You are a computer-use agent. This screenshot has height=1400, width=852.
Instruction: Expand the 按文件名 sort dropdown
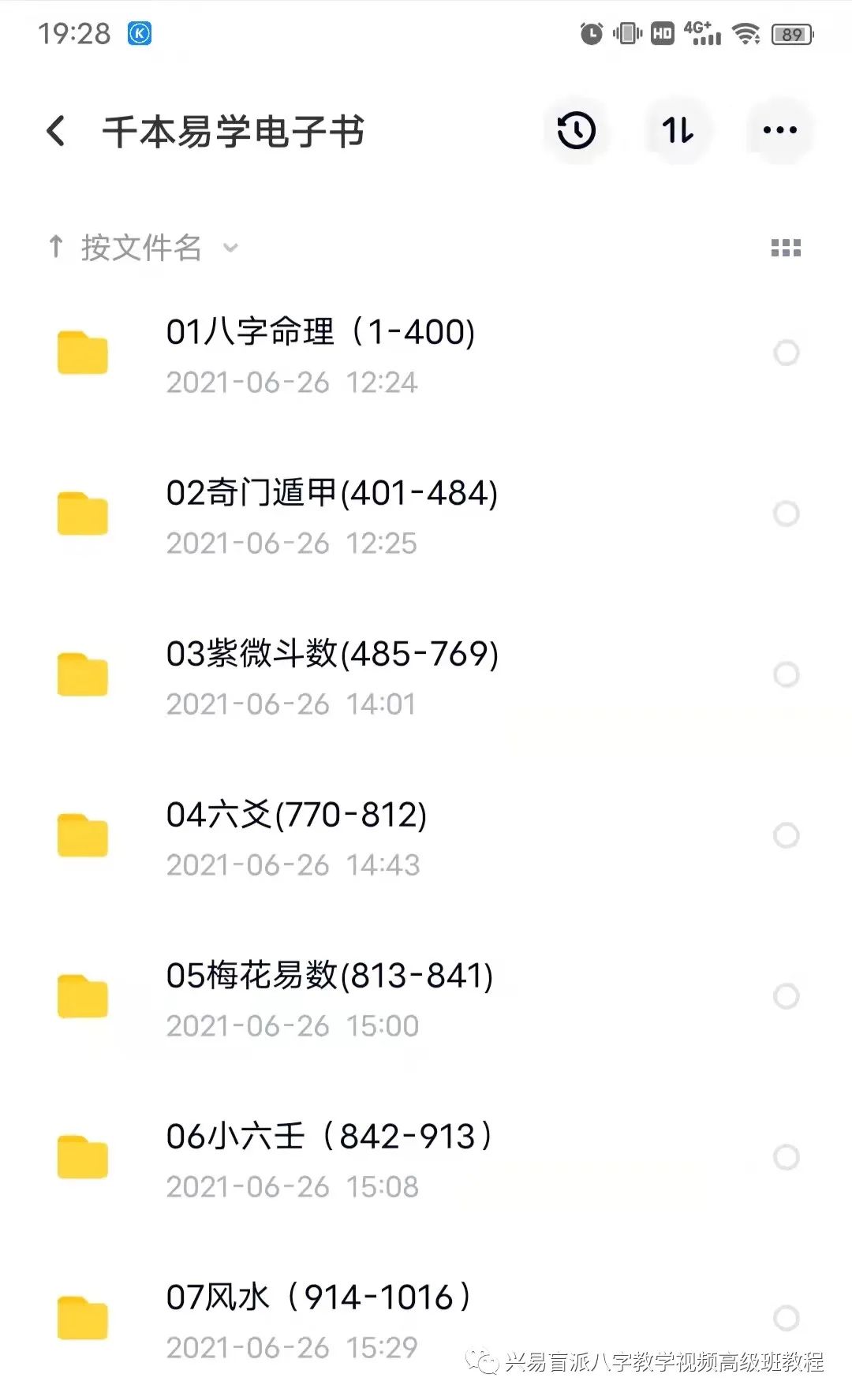point(142,248)
